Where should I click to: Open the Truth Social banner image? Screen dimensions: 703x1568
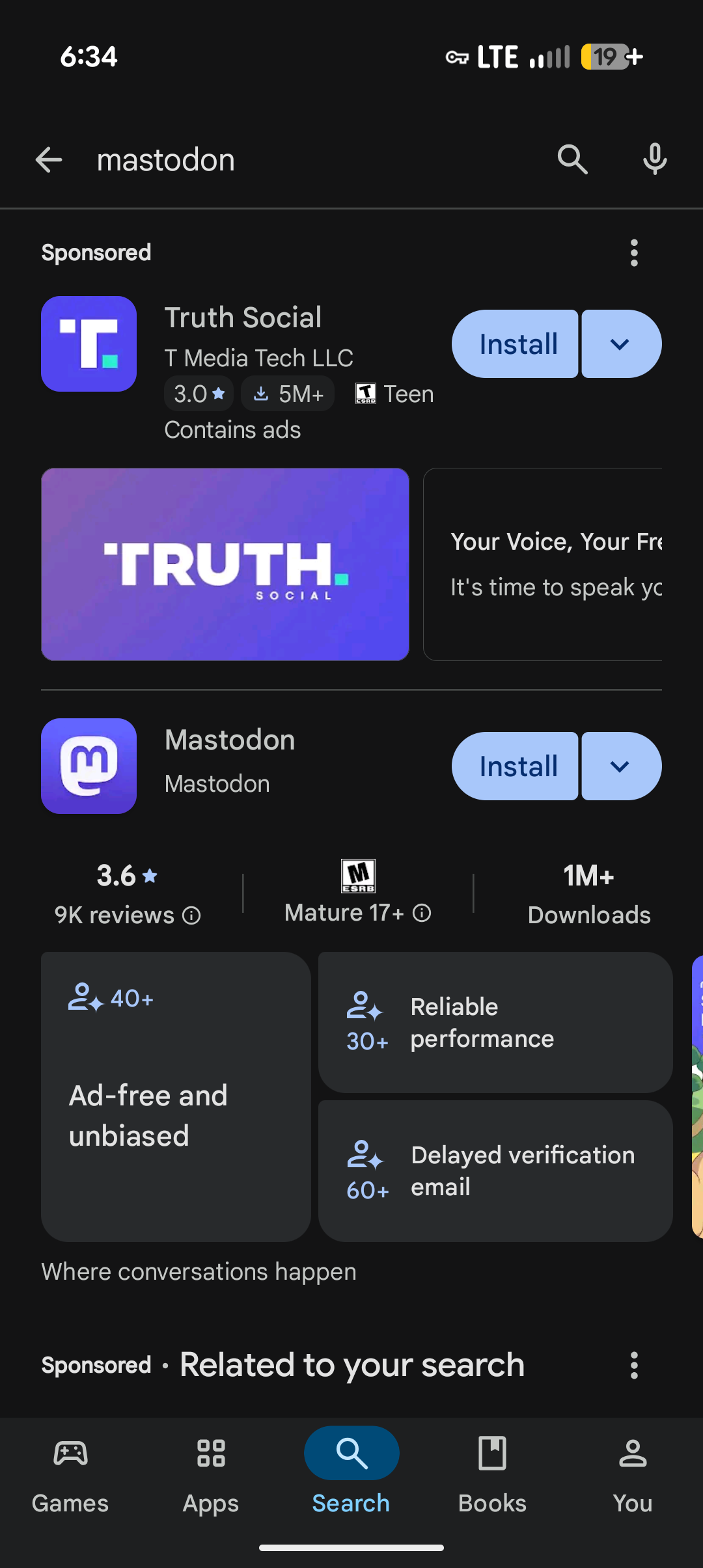225,564
